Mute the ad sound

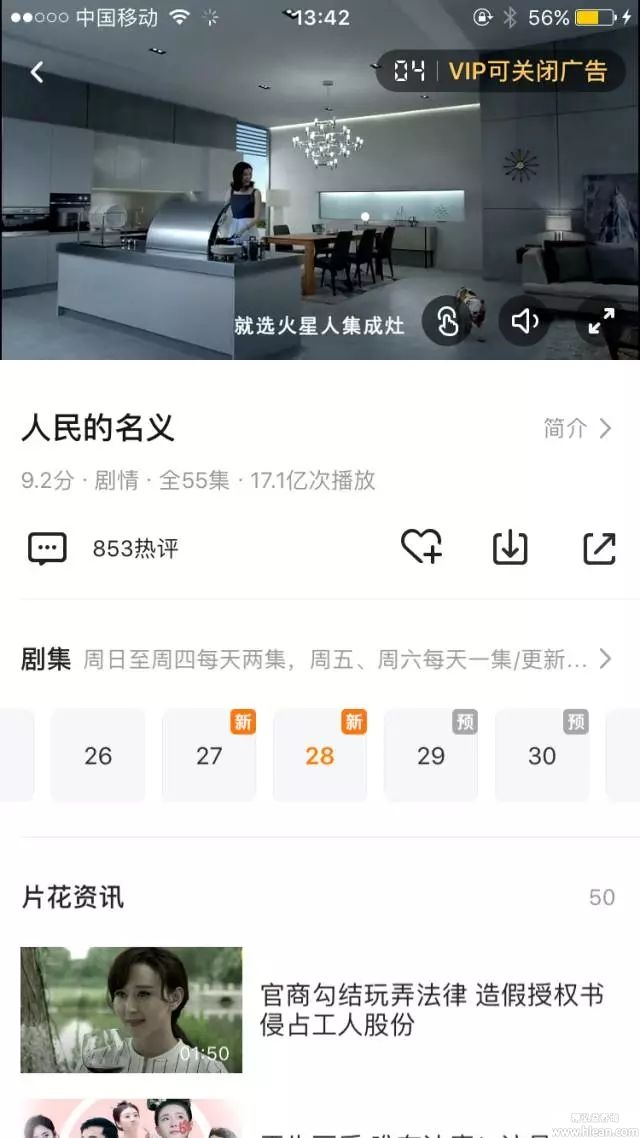point(524,321)
